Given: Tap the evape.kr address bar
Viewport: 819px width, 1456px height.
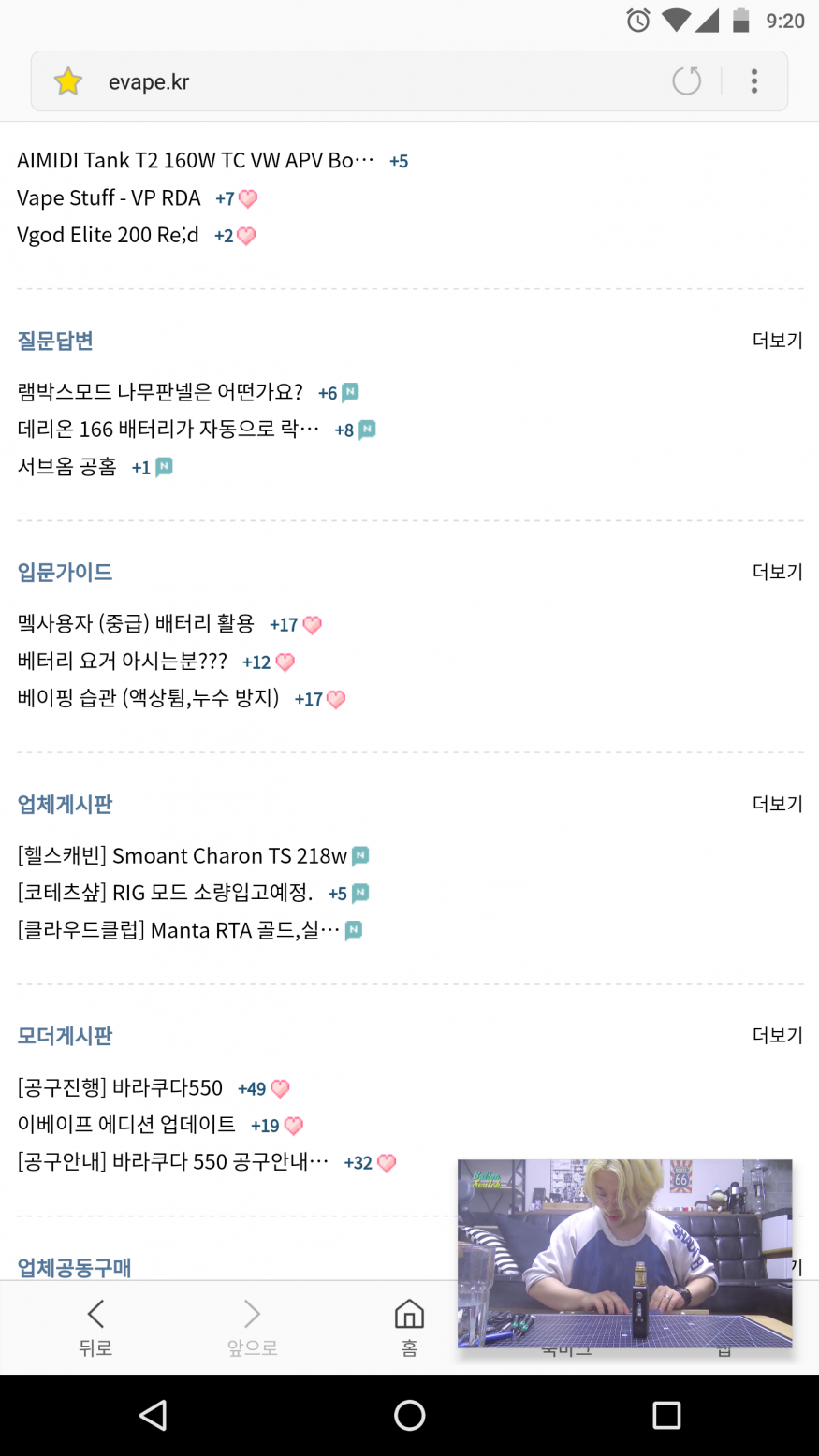Looking at the screenshot, I should tap(374, 82).
